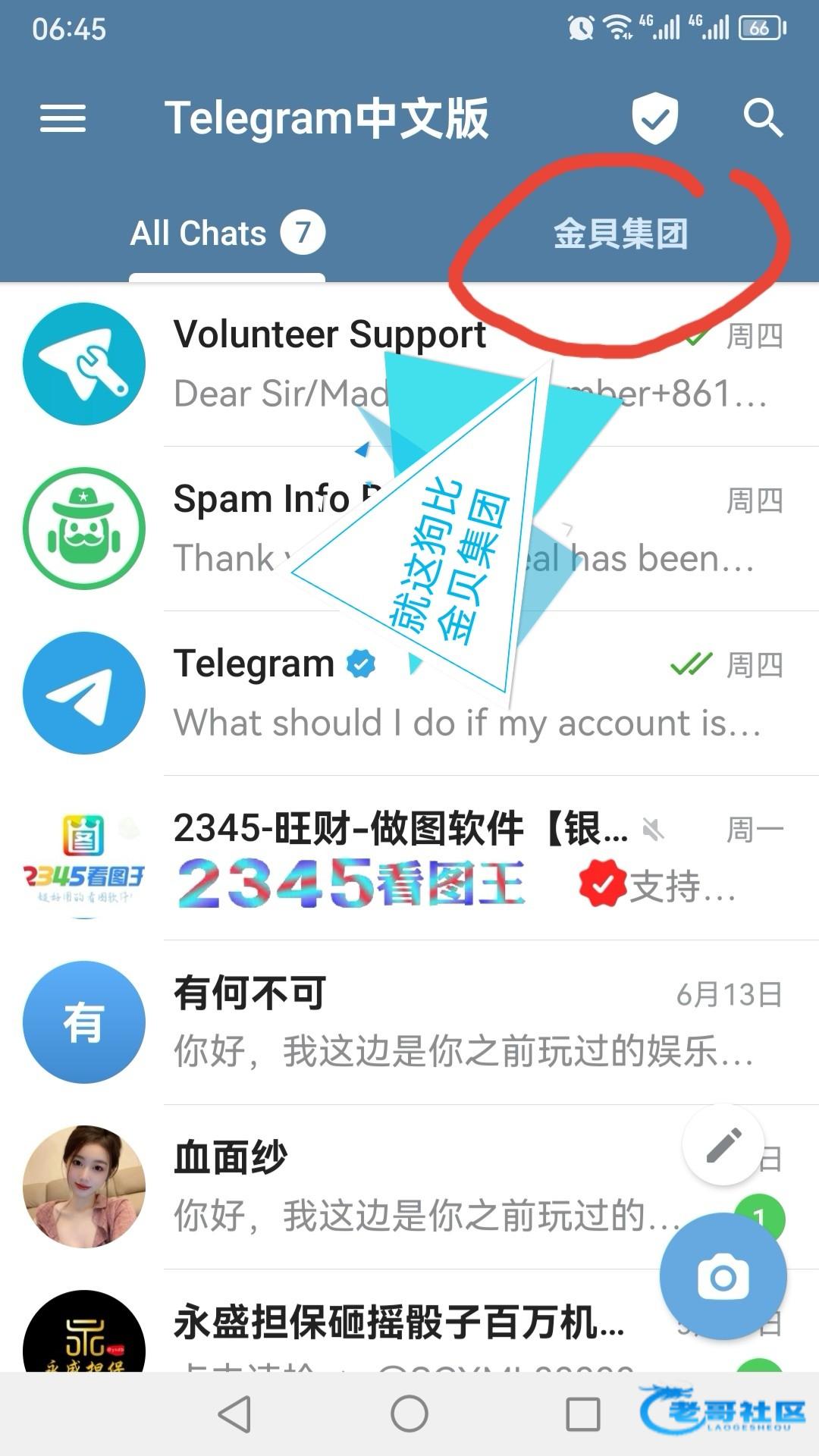This screenshot has height=1456, width=819.
Task: Tap the shield checkmark icon
Action: (x=654, y=118)
